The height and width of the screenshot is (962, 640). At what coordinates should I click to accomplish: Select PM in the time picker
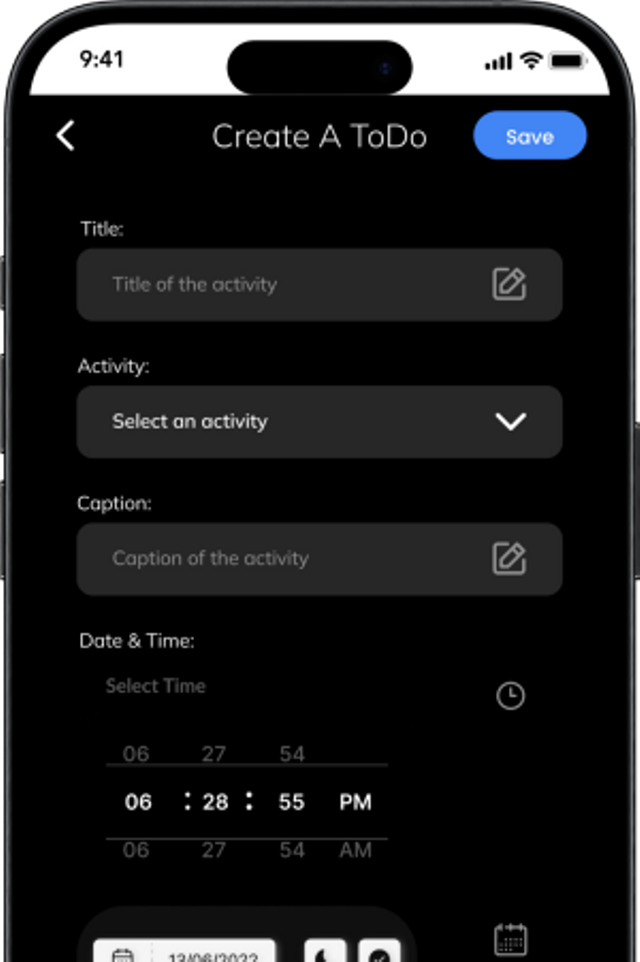[355, 802]
